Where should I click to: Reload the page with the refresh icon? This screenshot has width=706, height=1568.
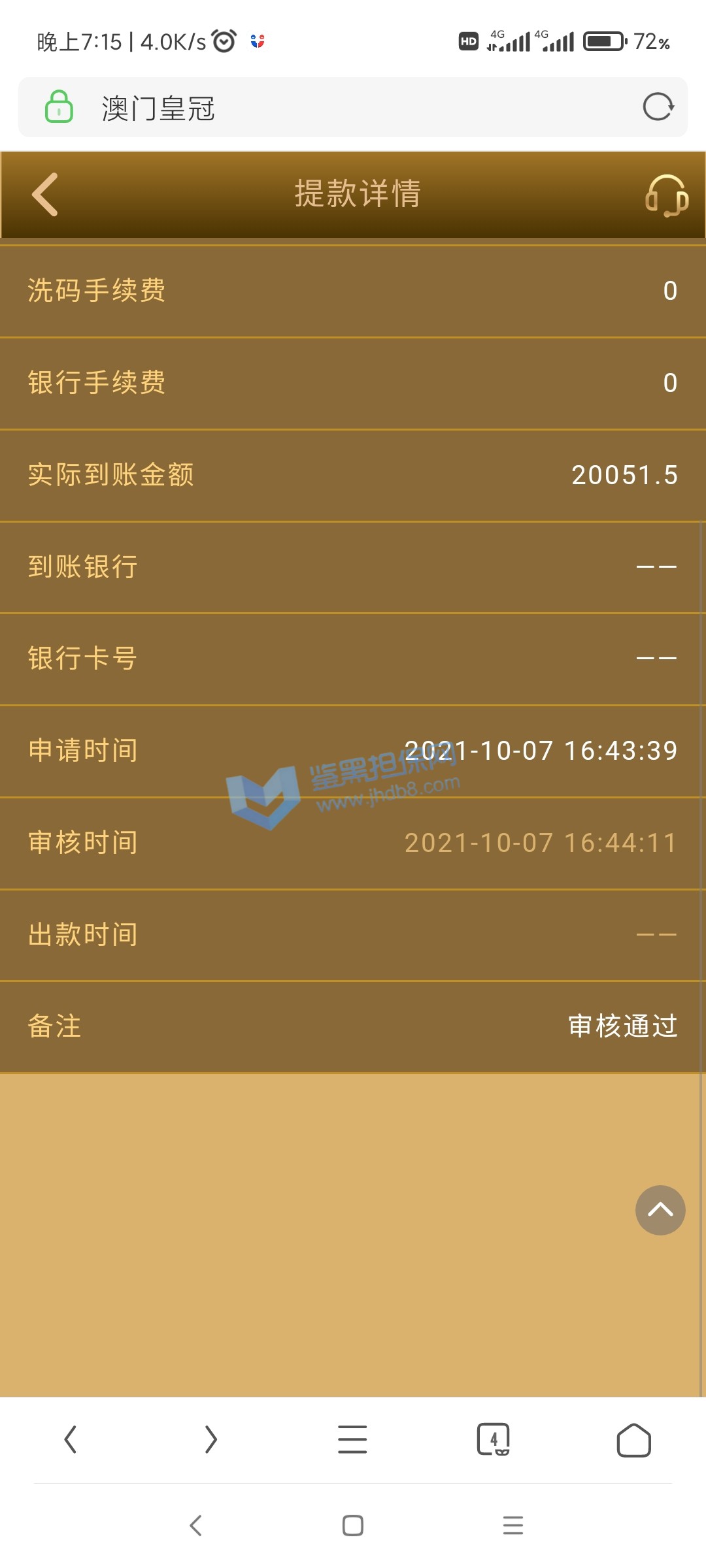coord(658,107)
